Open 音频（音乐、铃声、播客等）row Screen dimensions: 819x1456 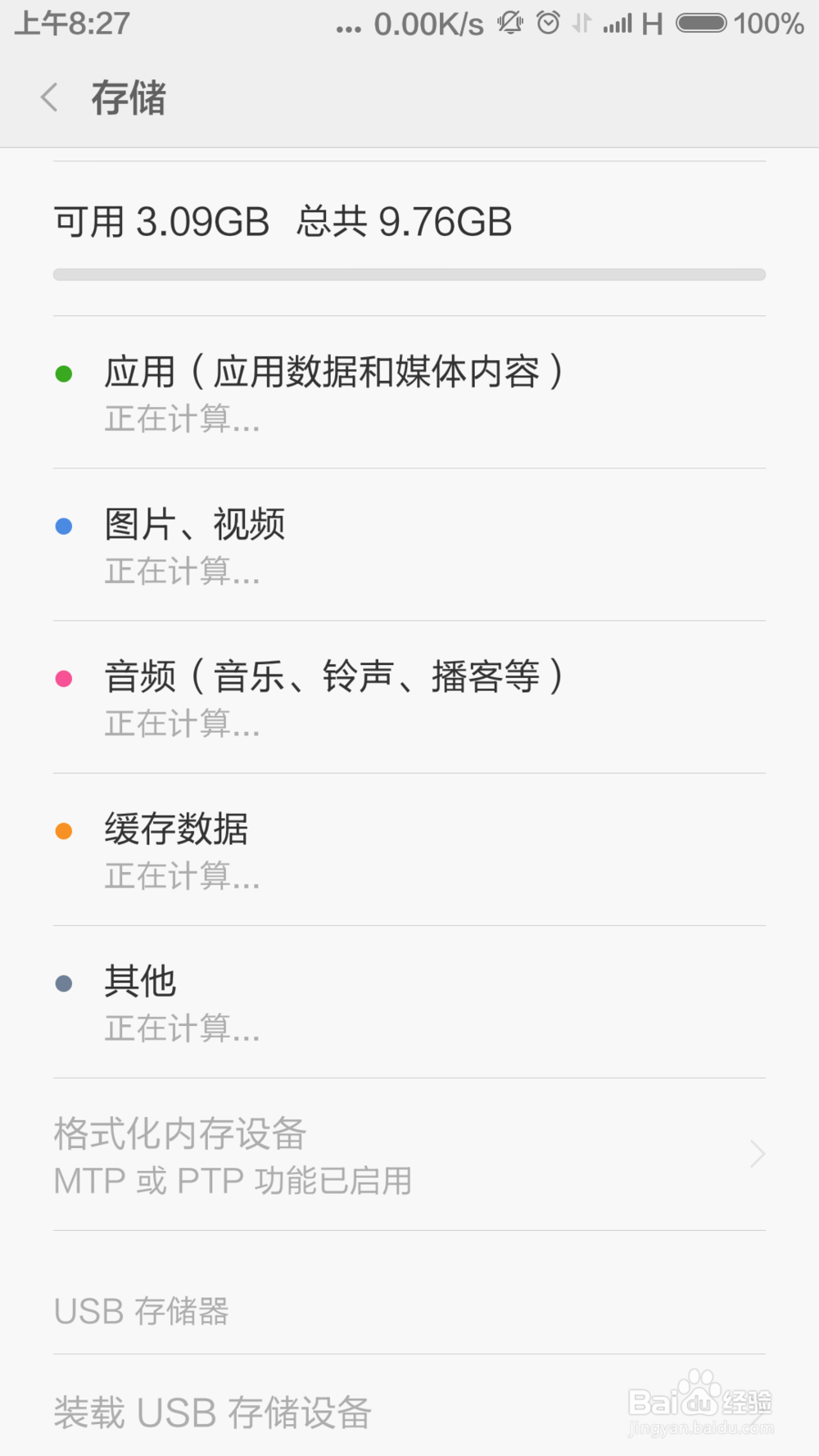(x=409, y=697)
